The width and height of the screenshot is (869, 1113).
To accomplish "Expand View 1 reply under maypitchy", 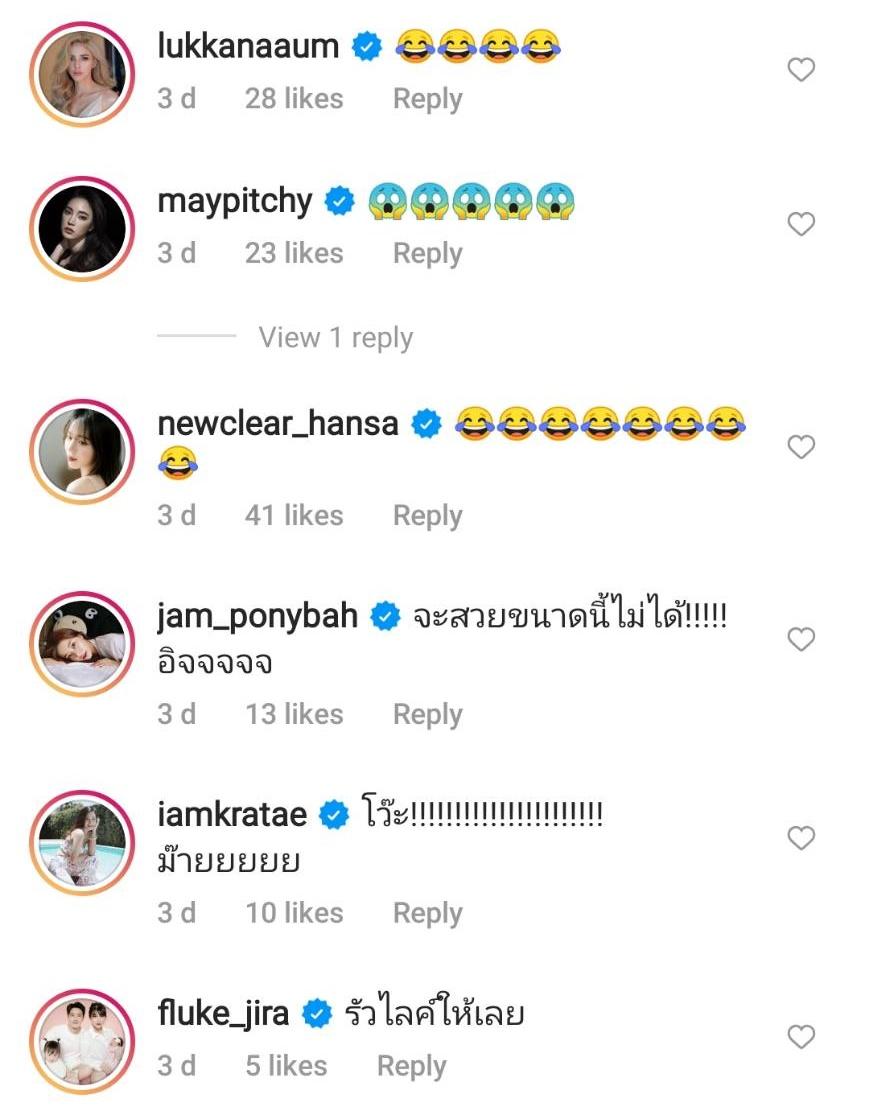I will [335, 338].
